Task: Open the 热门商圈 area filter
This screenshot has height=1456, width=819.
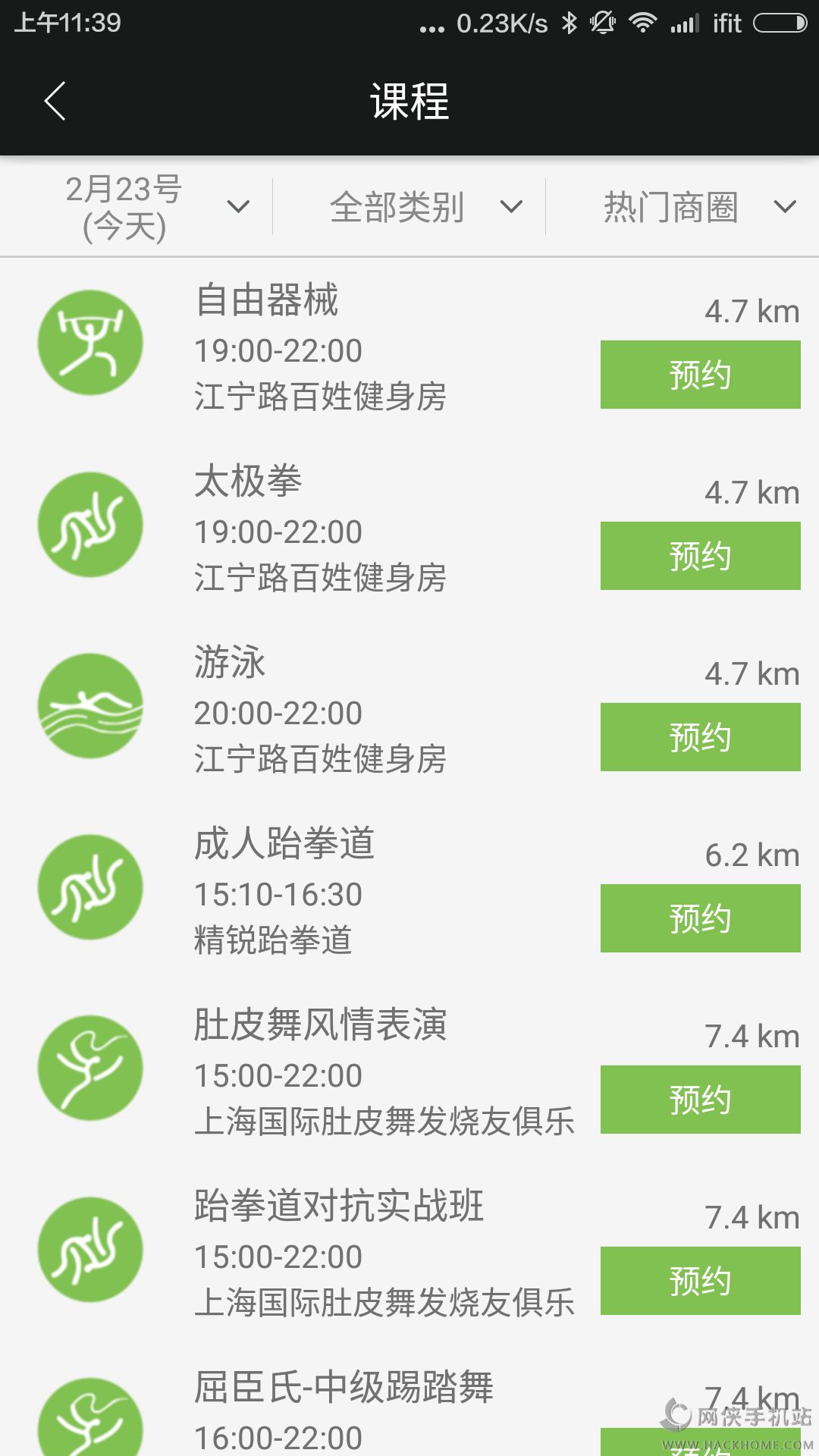Action: pos(698,207)
